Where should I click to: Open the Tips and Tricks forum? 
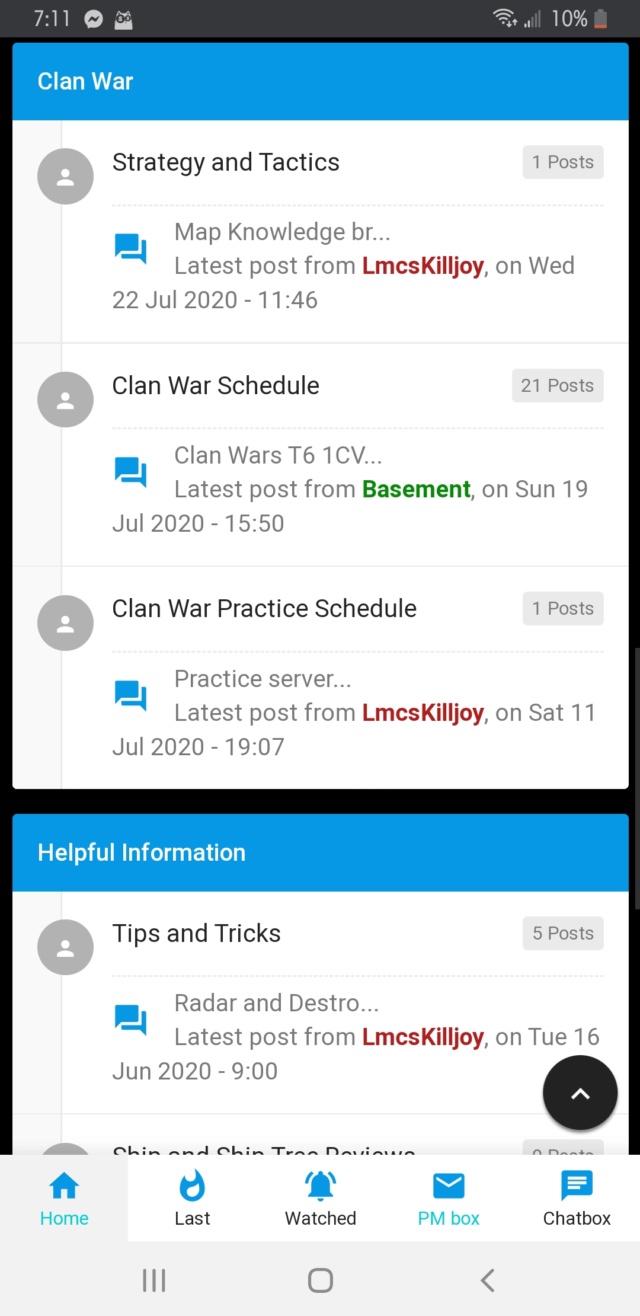196,933
